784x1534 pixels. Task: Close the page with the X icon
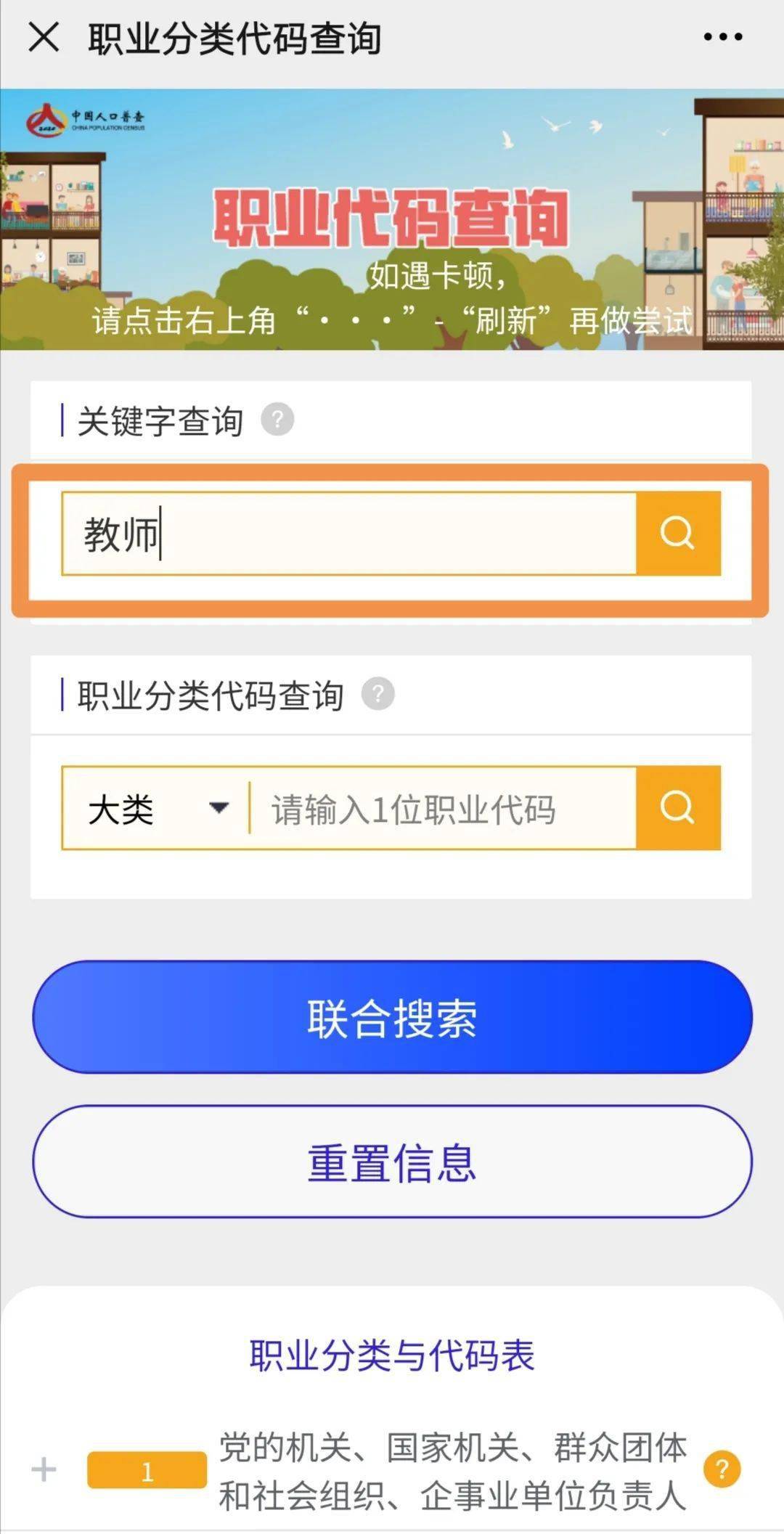pyautogui.click(x=44, y=36)
